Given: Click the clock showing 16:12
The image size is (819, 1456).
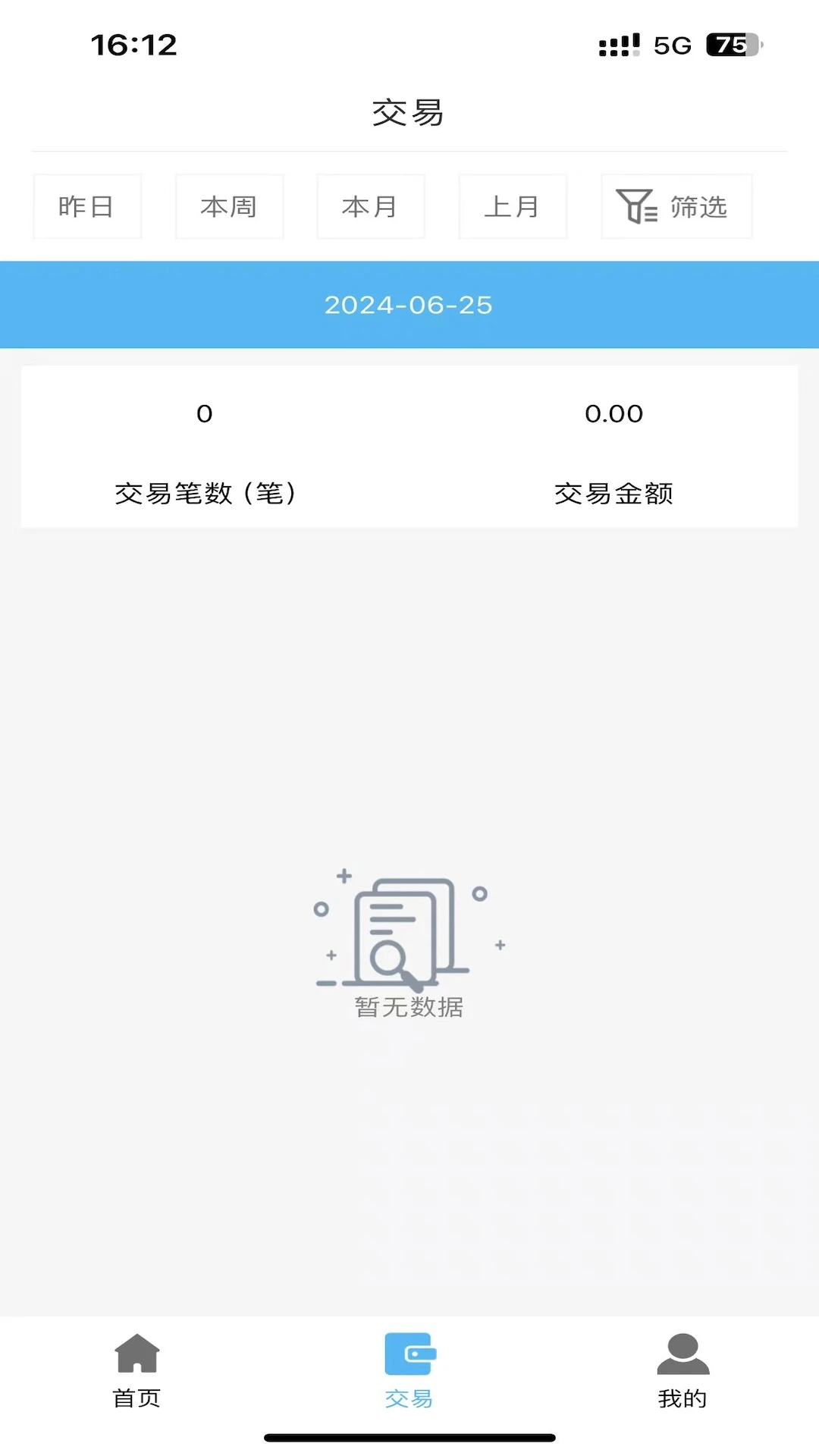Looking at the screenshot, I should click(x=134, y=45).
